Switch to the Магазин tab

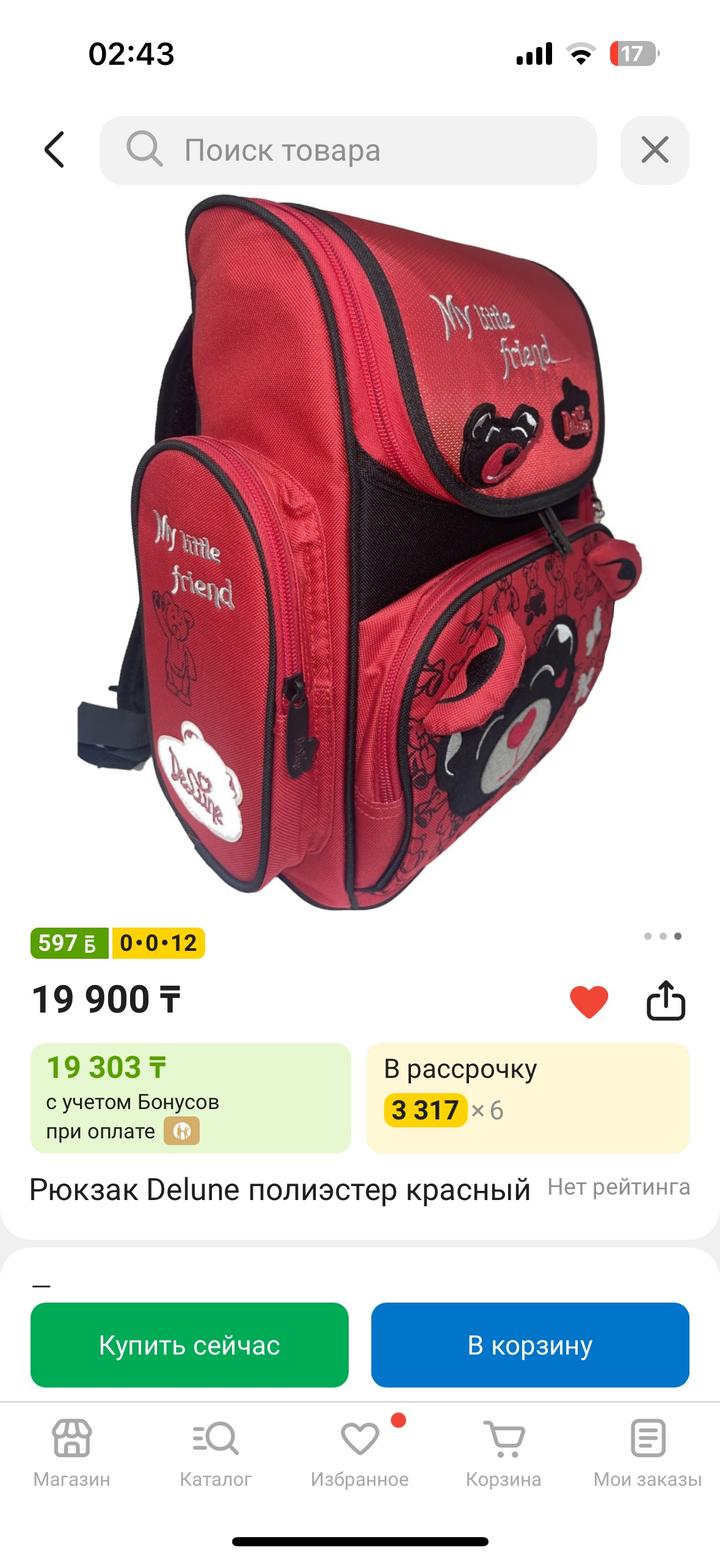point(72,1453)
